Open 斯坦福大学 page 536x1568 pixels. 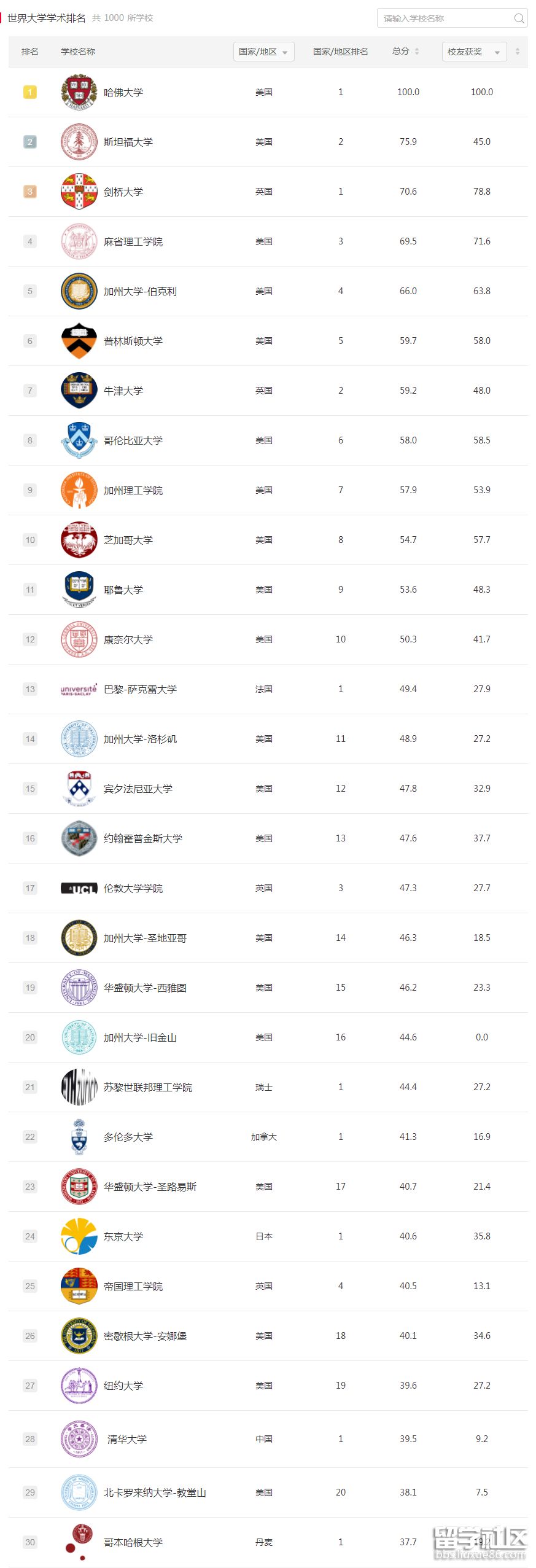click(x=128, y=142)
